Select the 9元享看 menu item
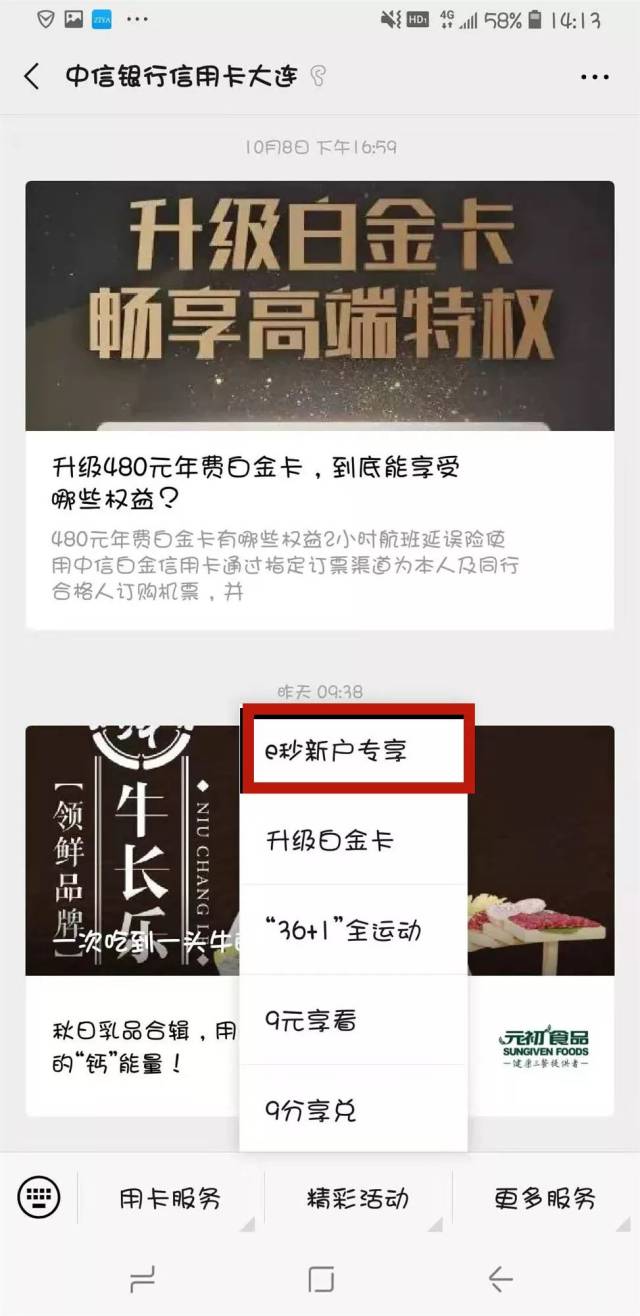 353,1020
